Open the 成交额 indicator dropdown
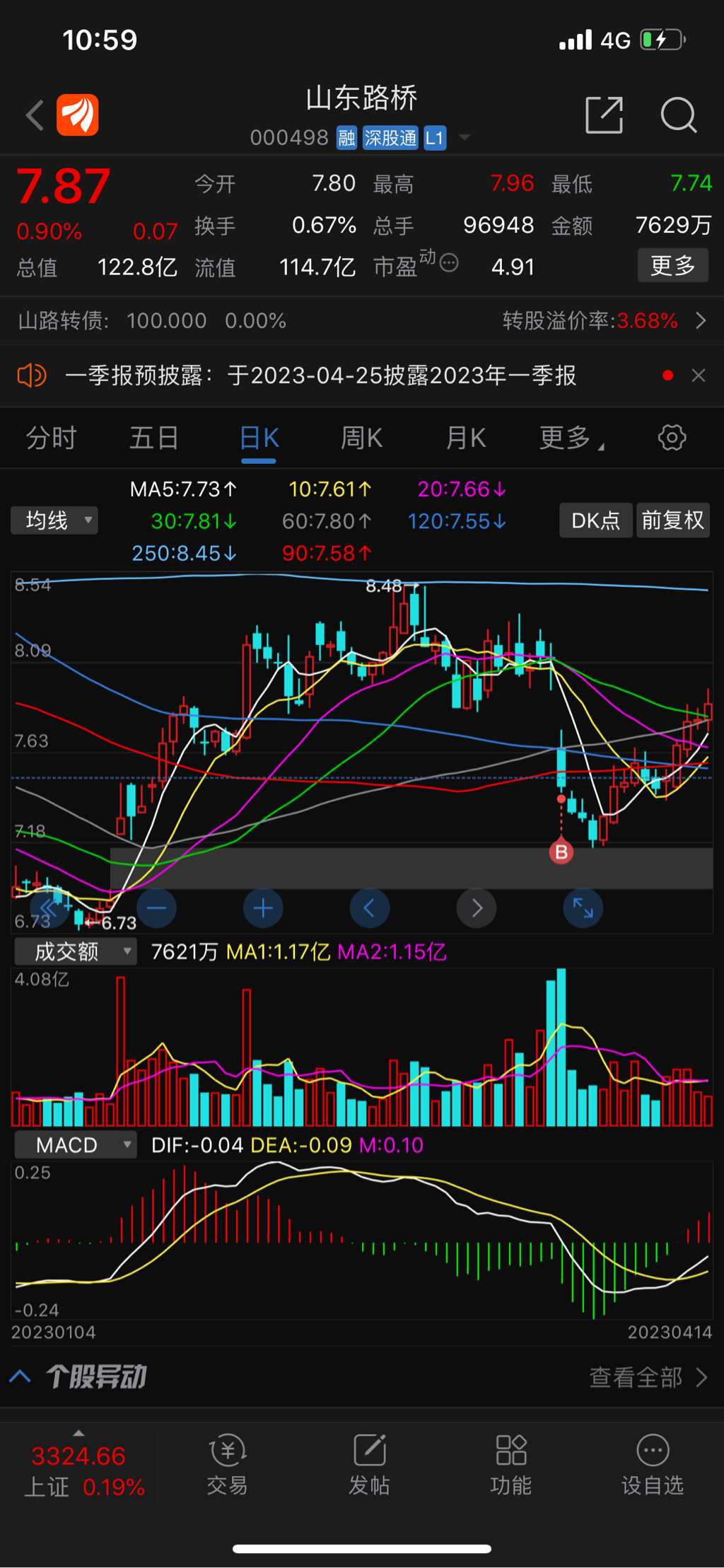 tap(74, 952)
